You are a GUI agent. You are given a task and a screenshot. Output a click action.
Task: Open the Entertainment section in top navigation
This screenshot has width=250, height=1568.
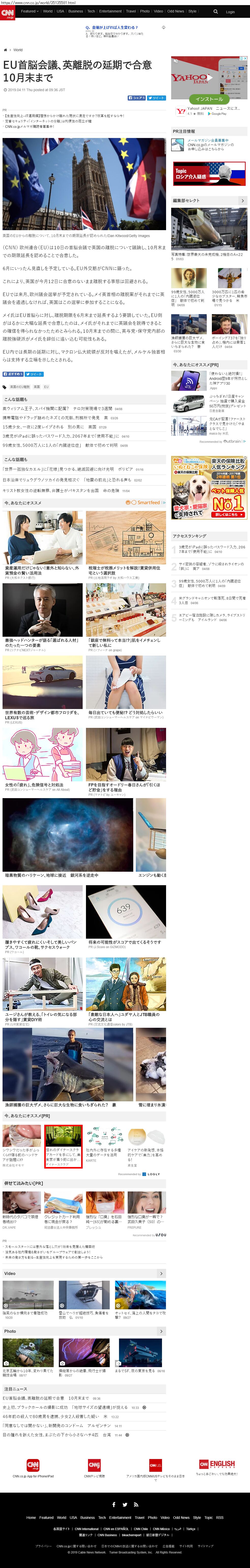pyautogui.click(x=110, y=11)
